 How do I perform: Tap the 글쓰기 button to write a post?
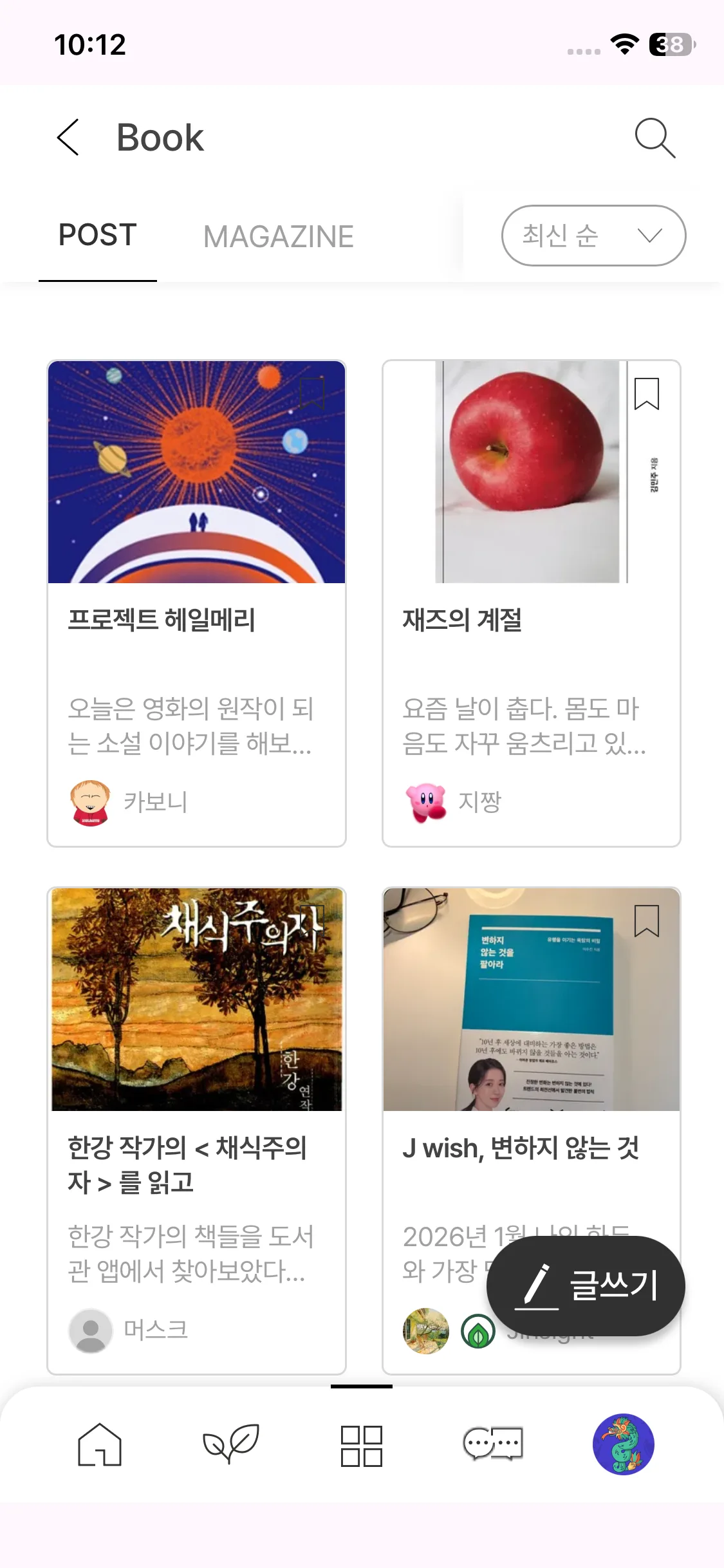[x=586, y=1286]
